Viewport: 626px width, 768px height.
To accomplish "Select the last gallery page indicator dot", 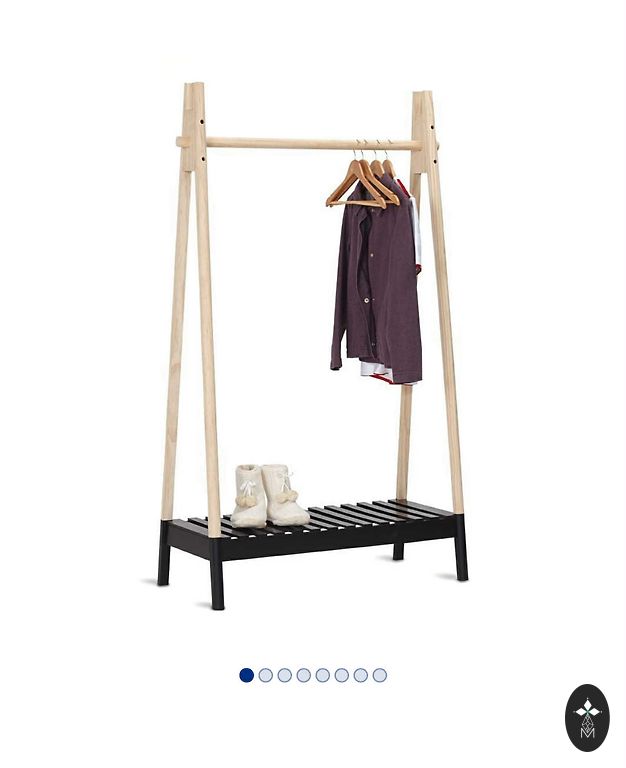I will coord(380,675).
